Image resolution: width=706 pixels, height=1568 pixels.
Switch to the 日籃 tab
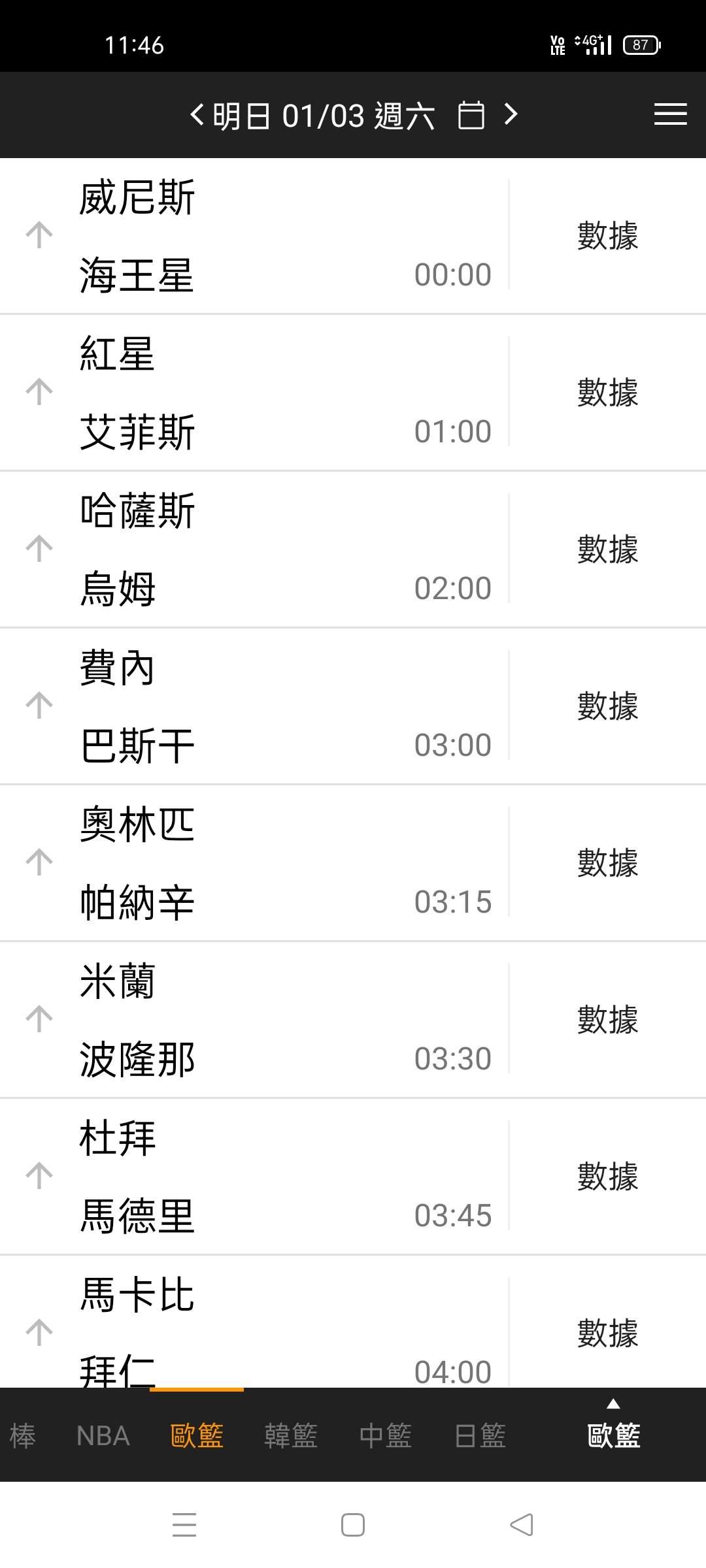480,1436
